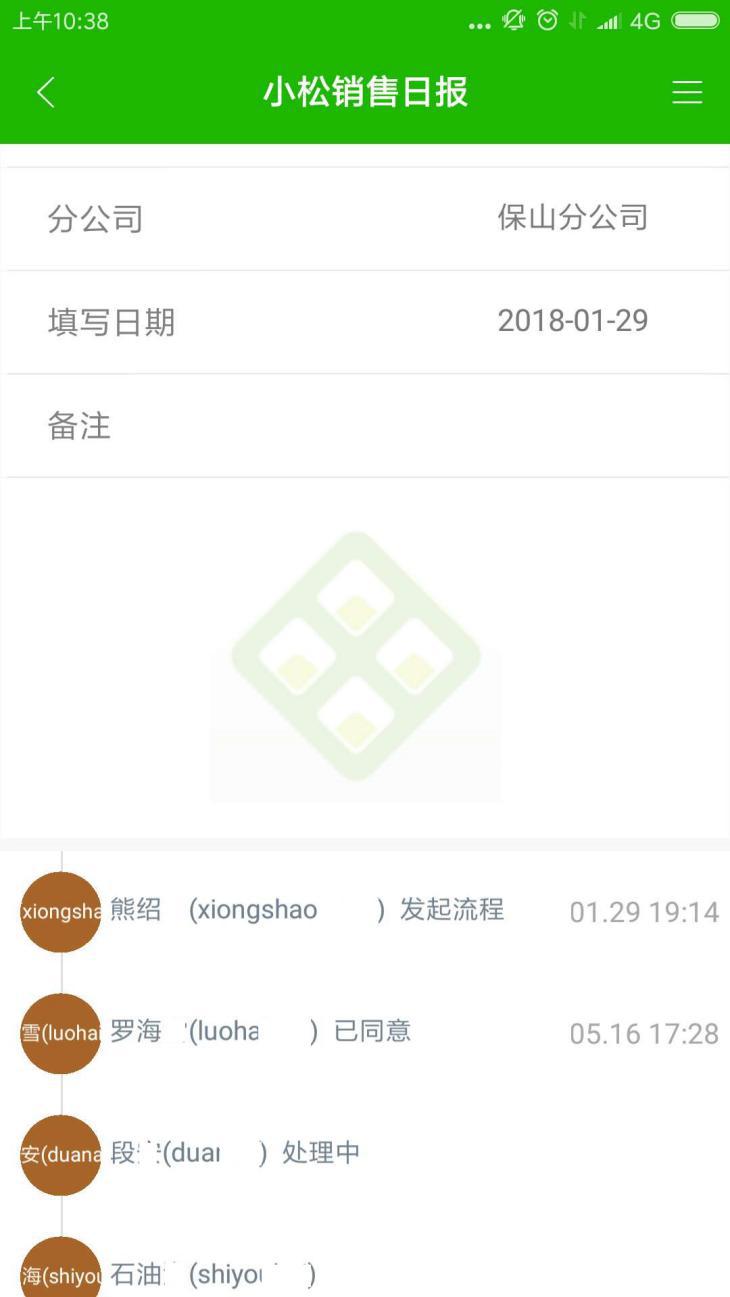Select the 保山分公司 branch value
730x1297 pixels.
pyautogui.click(x=572, y=218)
